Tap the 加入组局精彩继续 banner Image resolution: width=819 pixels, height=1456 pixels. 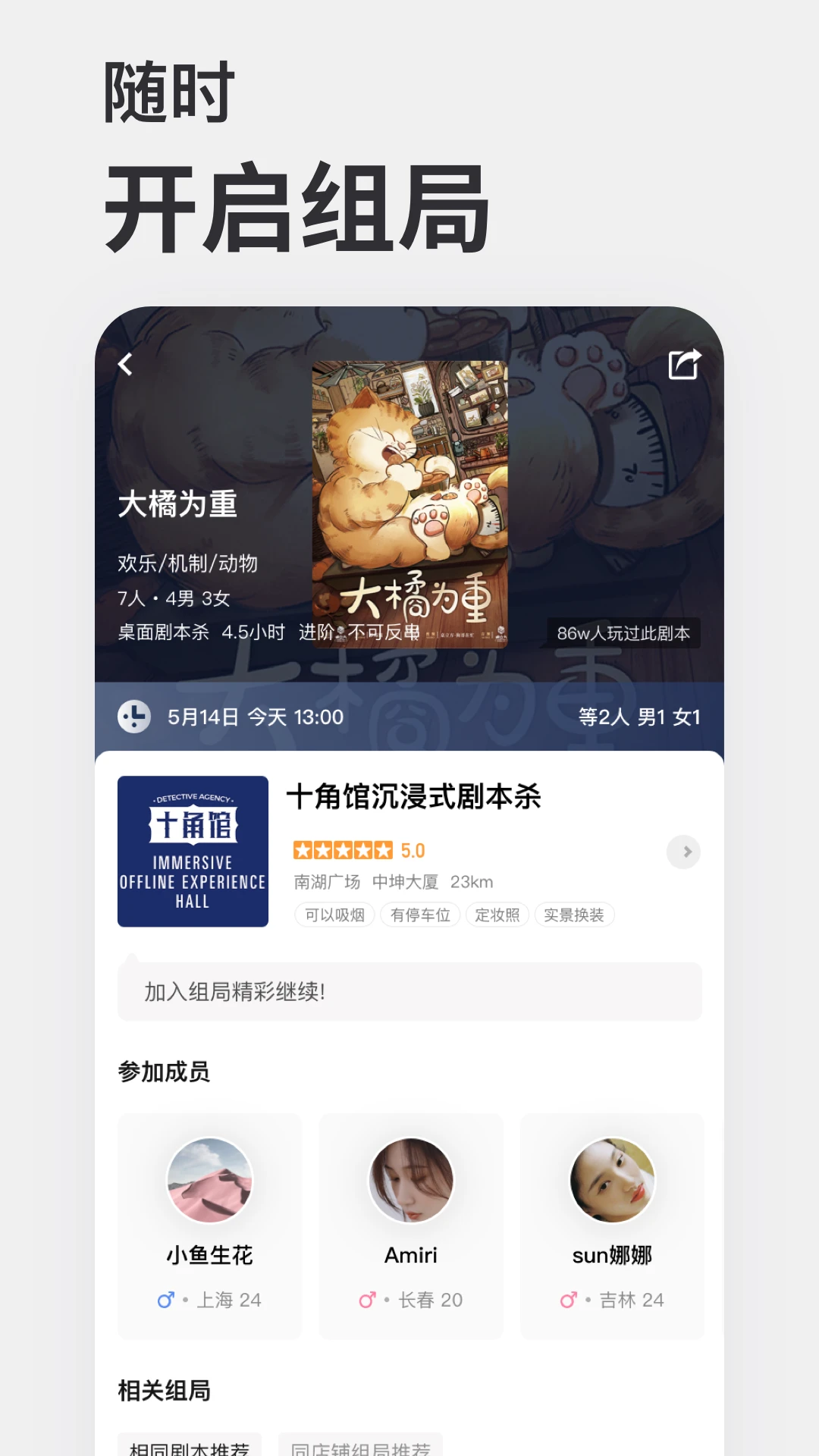tap(409, 991)
